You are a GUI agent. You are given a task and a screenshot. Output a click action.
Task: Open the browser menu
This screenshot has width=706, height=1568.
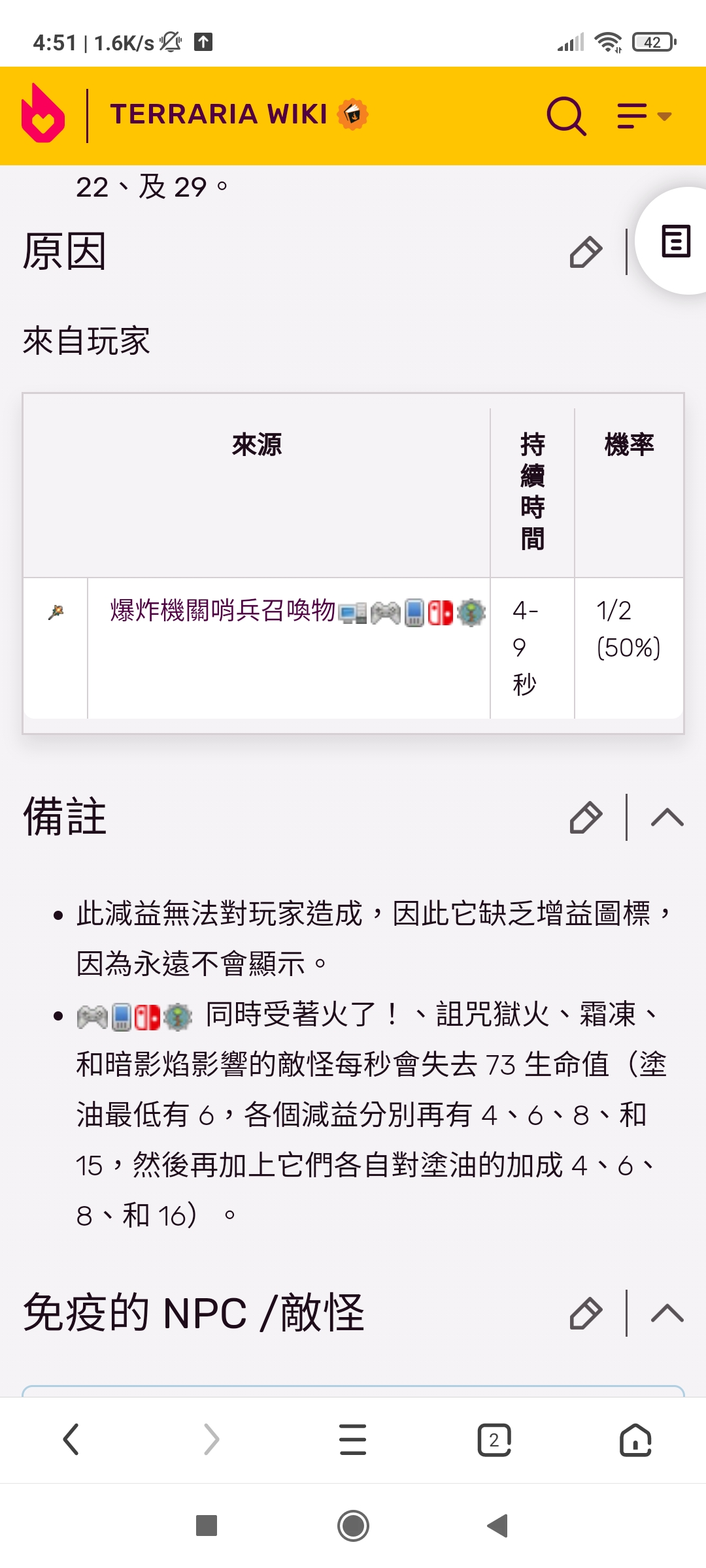[353, 1439]
